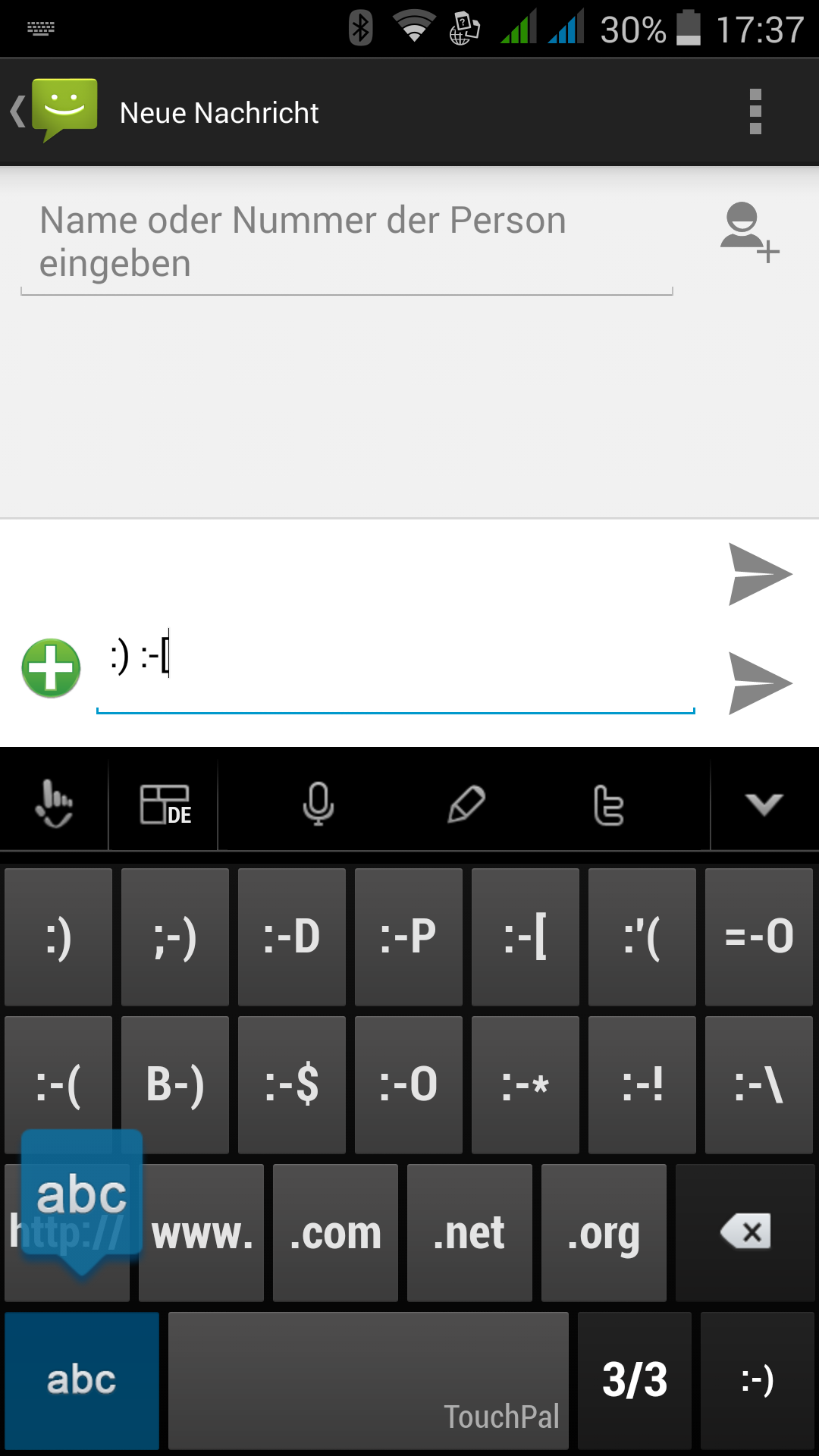
Task: Start voice input with the microphone
Action: [318, 805]
